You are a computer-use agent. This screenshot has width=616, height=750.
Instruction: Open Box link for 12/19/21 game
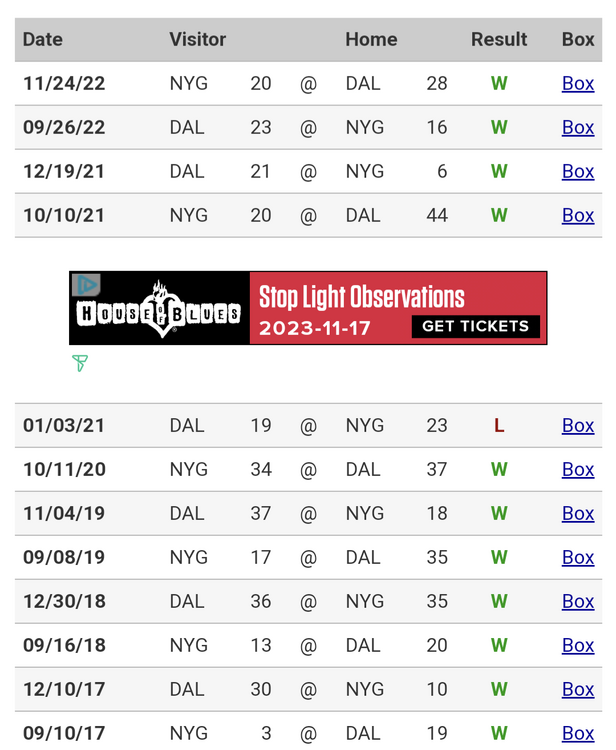click(x=578, y=172)
